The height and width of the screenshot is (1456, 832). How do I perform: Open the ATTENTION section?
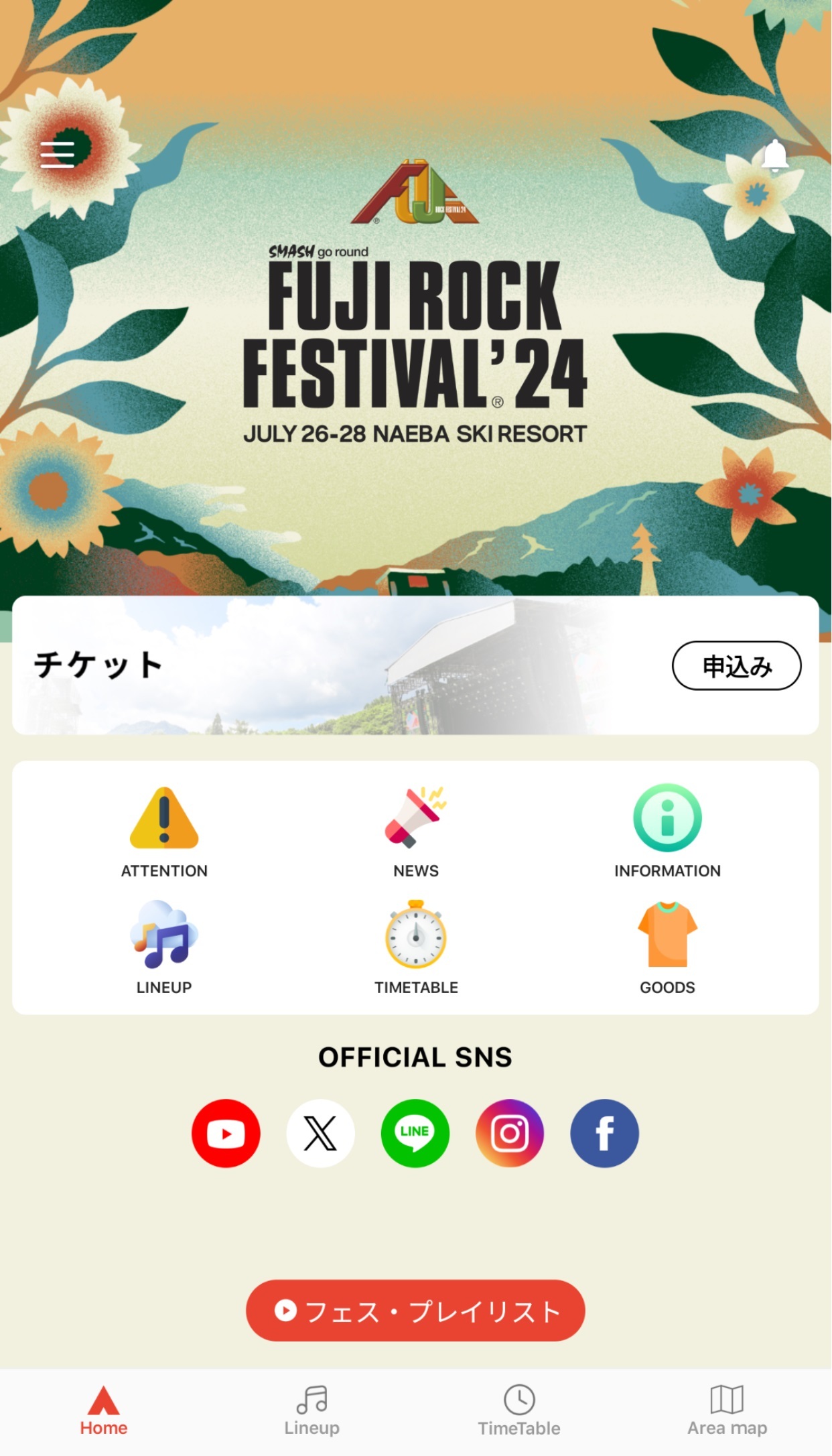(x=164, y=831)
